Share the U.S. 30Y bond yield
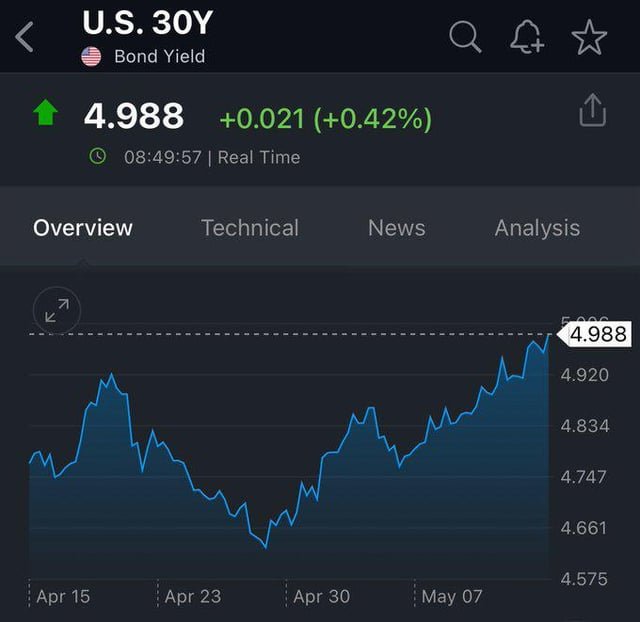The image size is (640, 622). [x=592, y=111]
